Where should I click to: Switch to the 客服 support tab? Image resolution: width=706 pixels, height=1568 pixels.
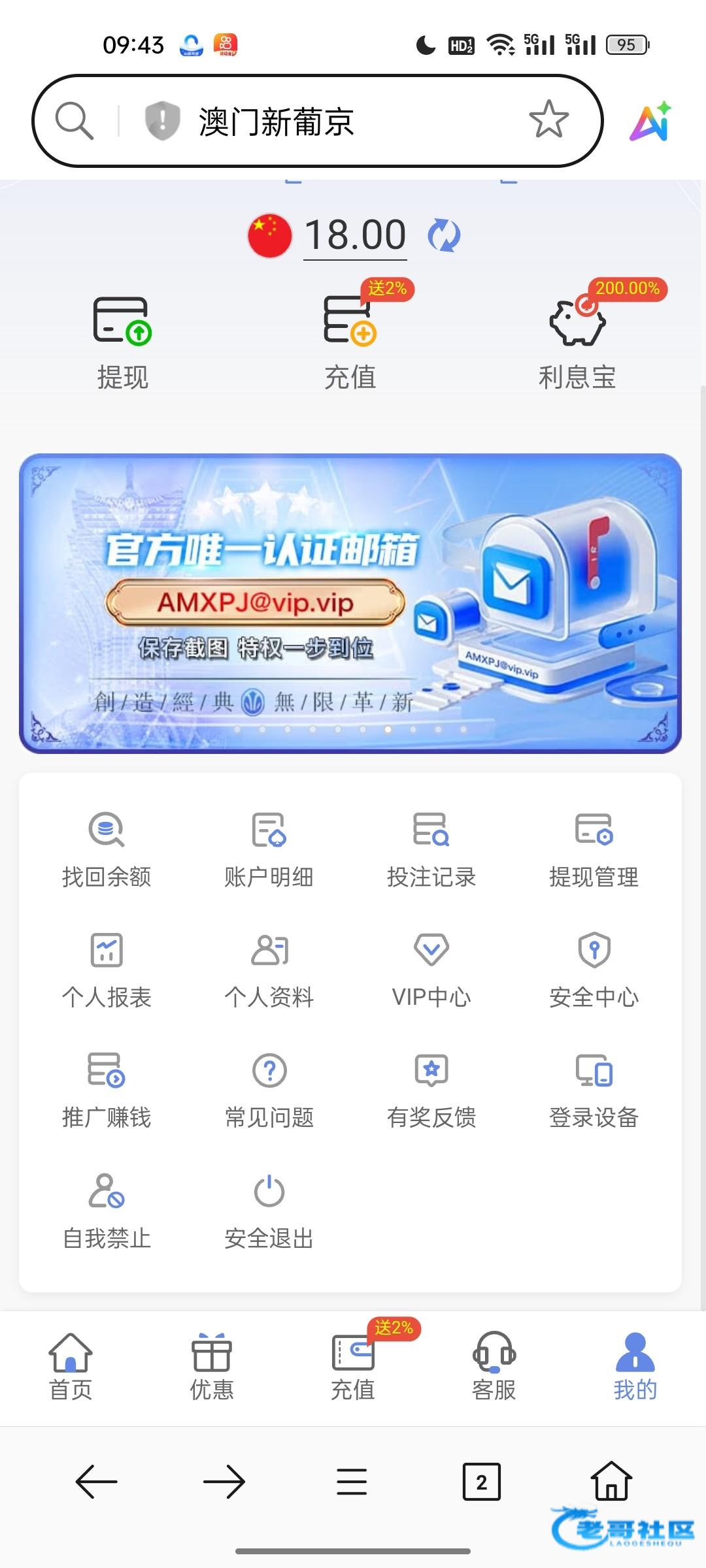pos(494,1367)
